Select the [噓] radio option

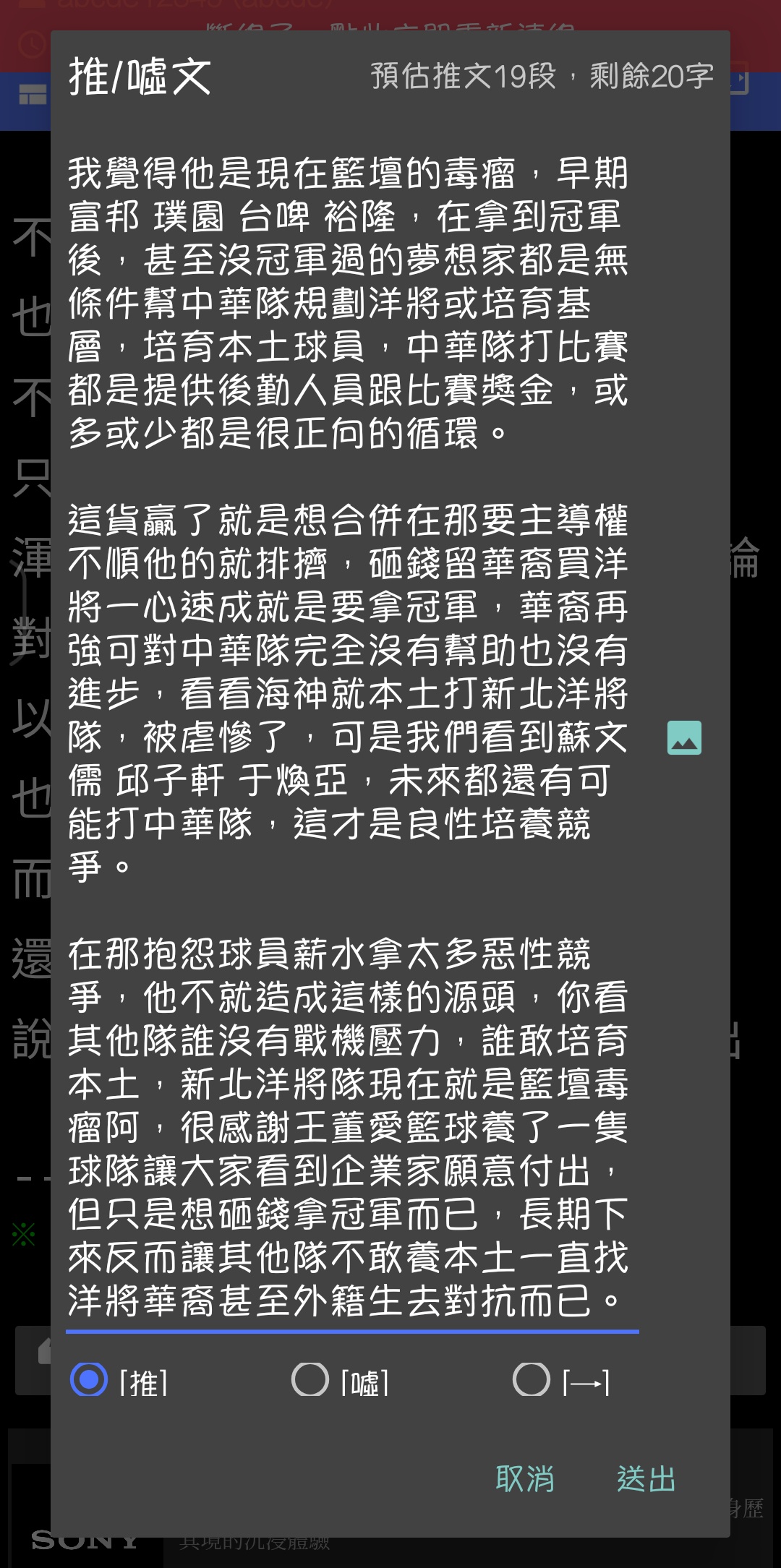[x=311, y=1380]
